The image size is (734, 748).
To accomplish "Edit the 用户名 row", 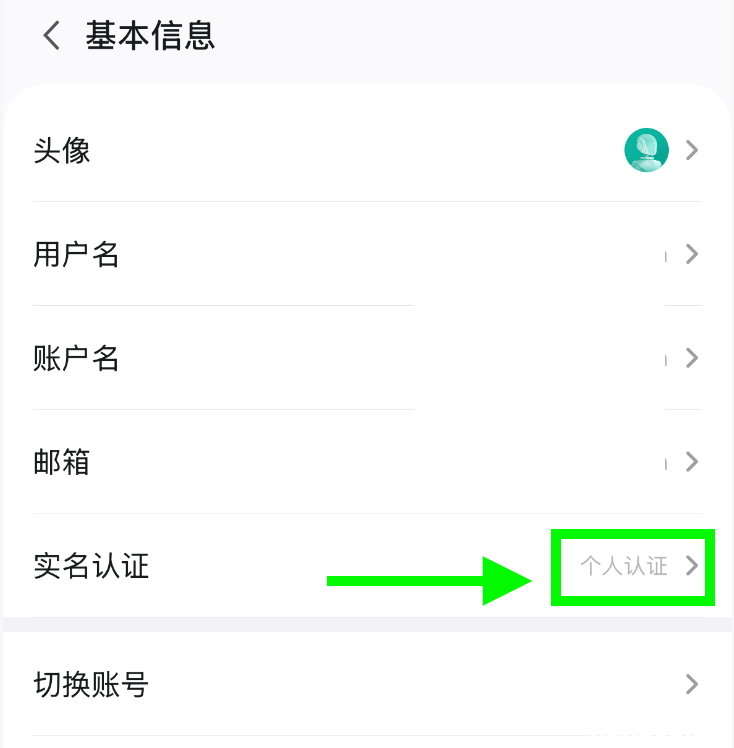I will pos(367,255).
